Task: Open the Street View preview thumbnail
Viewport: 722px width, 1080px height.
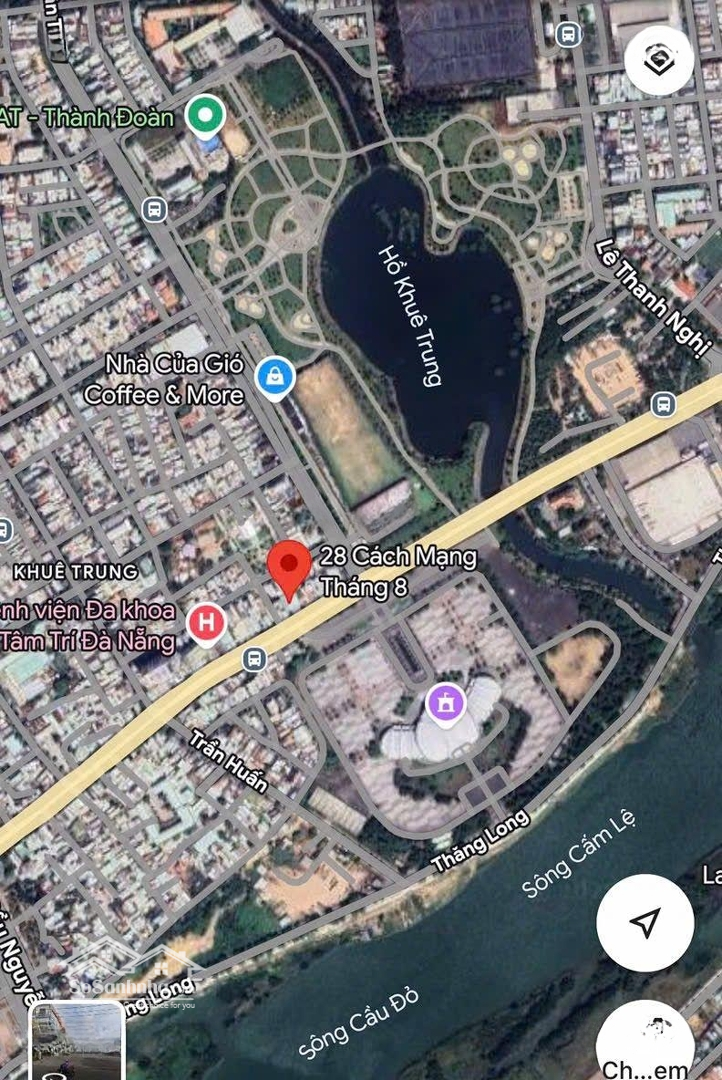Action: 77,1041
